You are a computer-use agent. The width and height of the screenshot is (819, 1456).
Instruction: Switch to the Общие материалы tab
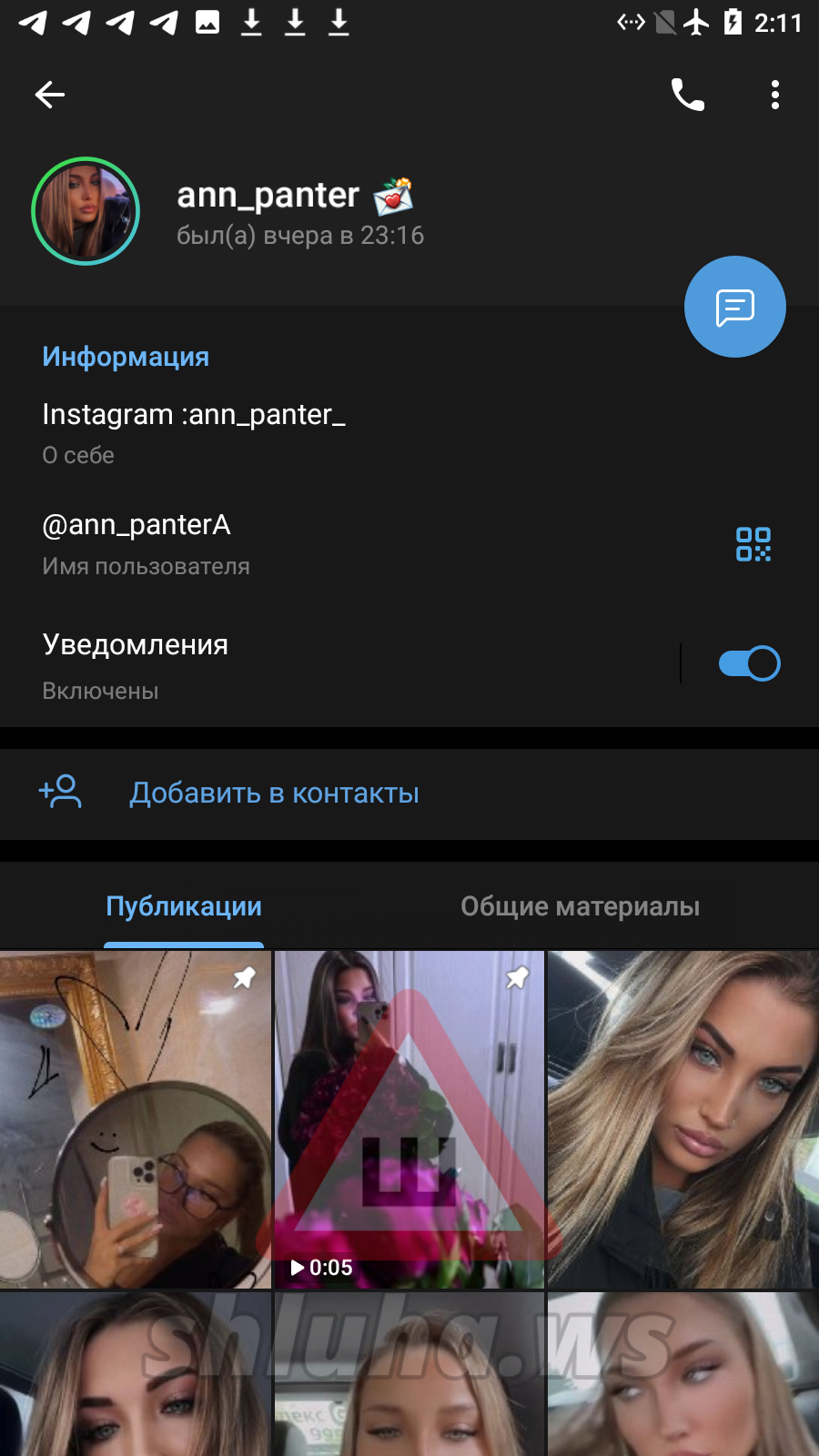pyautogui.click(x=580, y=906)
